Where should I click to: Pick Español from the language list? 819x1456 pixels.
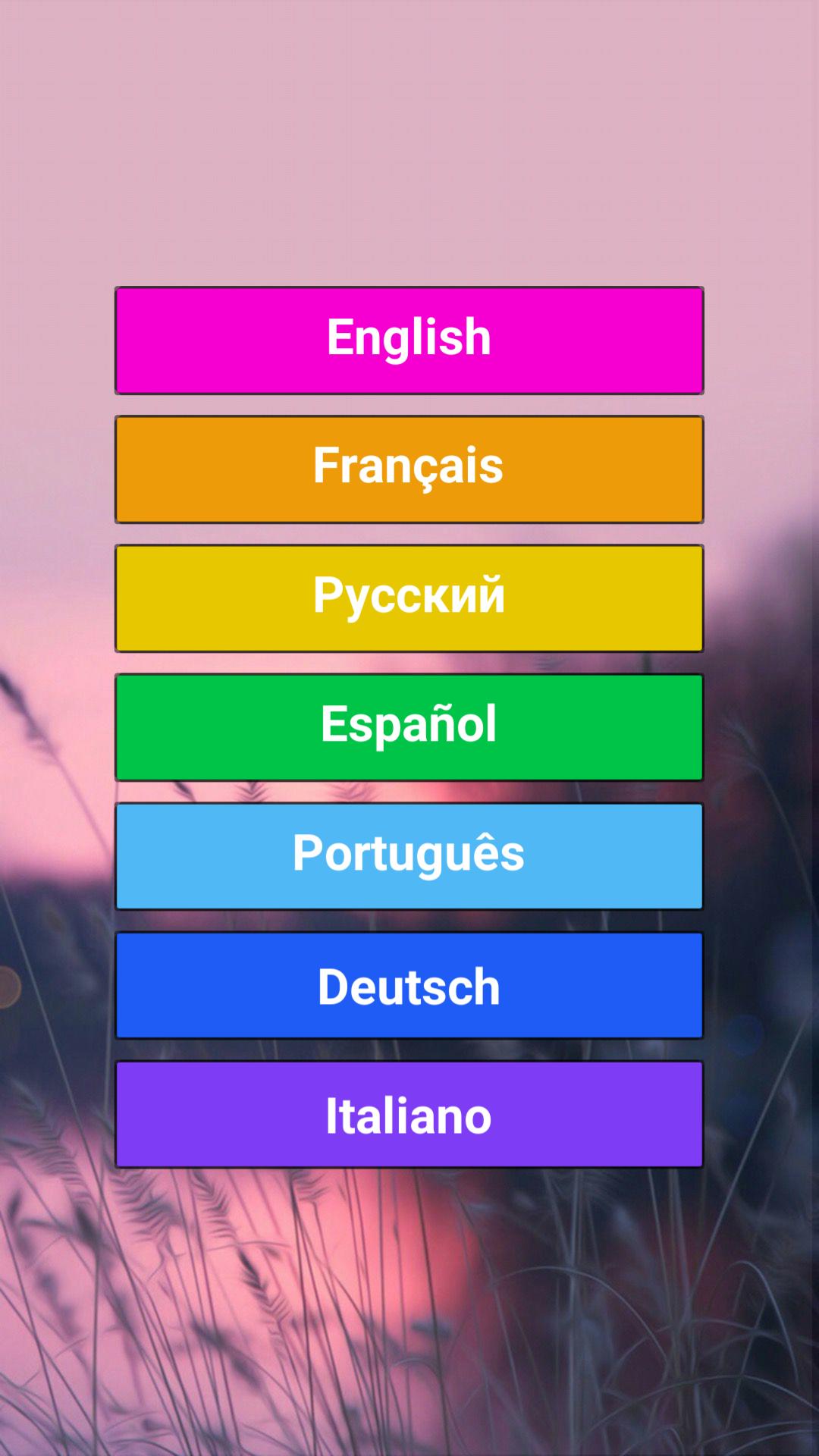click(409, 727)
